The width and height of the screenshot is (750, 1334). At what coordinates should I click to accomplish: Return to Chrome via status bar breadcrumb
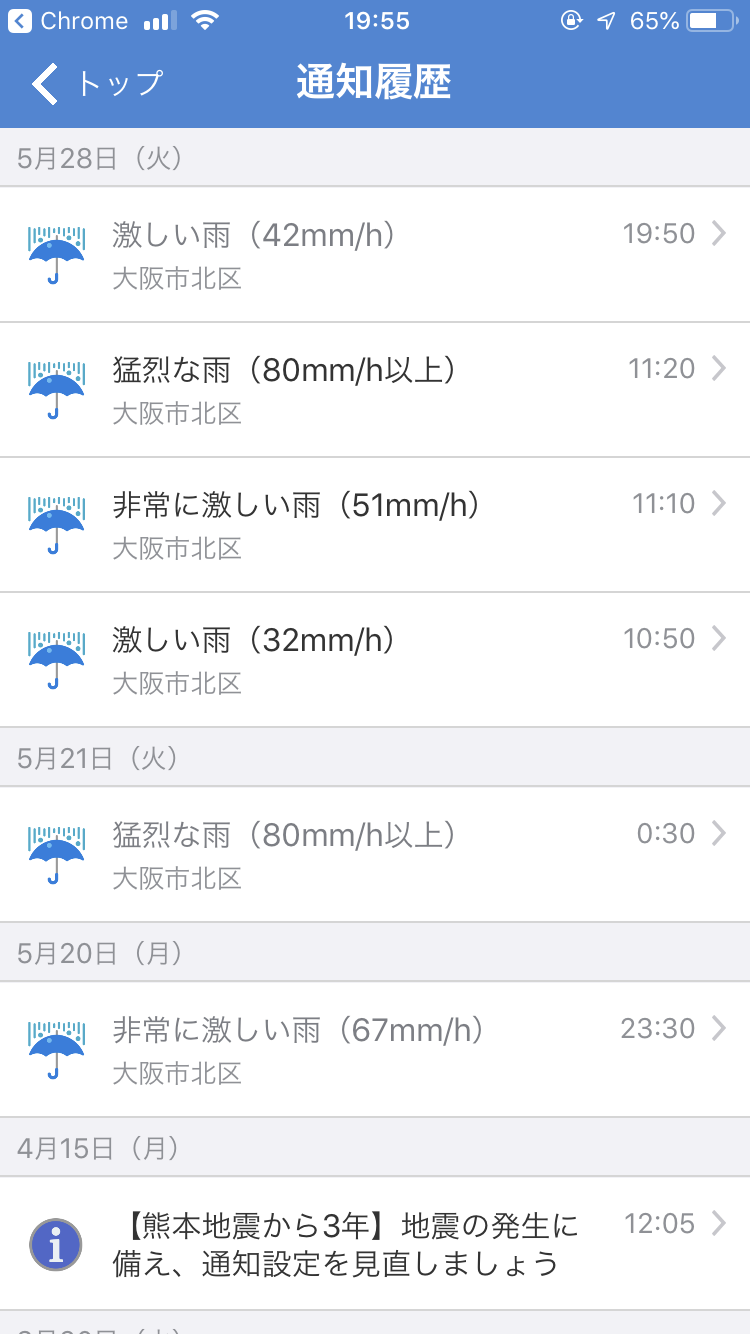coord(68,21)
